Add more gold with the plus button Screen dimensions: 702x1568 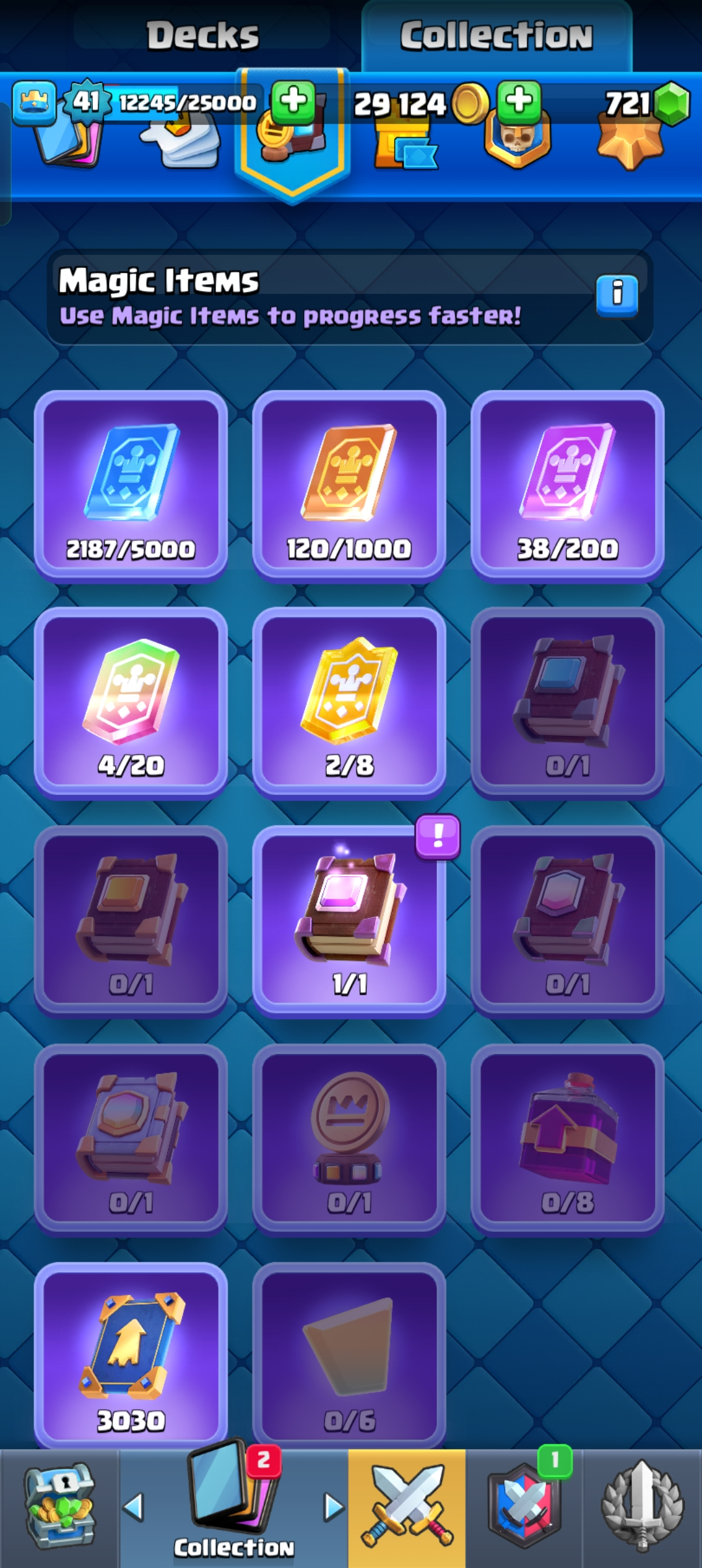(x=519, y=101)
